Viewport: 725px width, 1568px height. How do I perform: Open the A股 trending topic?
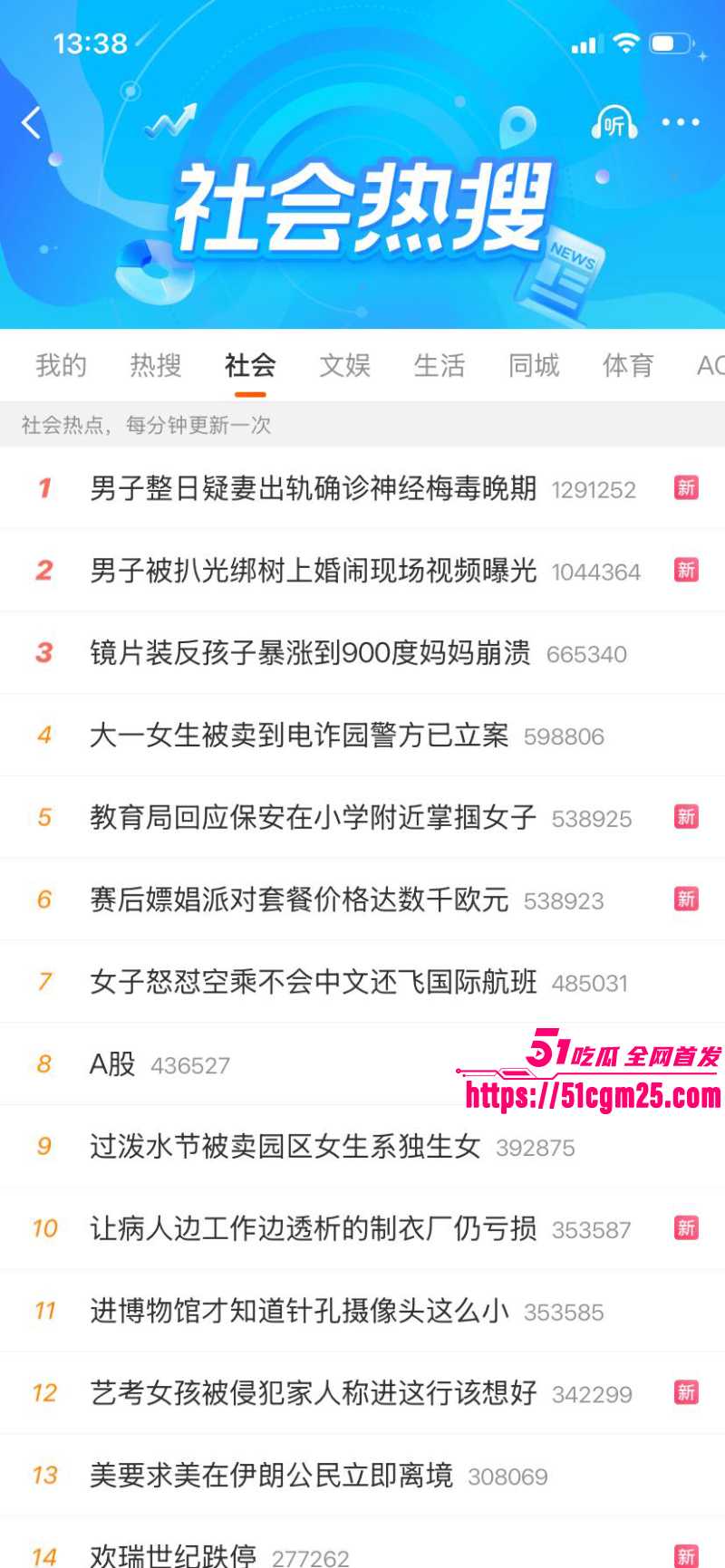tap(114, 1063)
